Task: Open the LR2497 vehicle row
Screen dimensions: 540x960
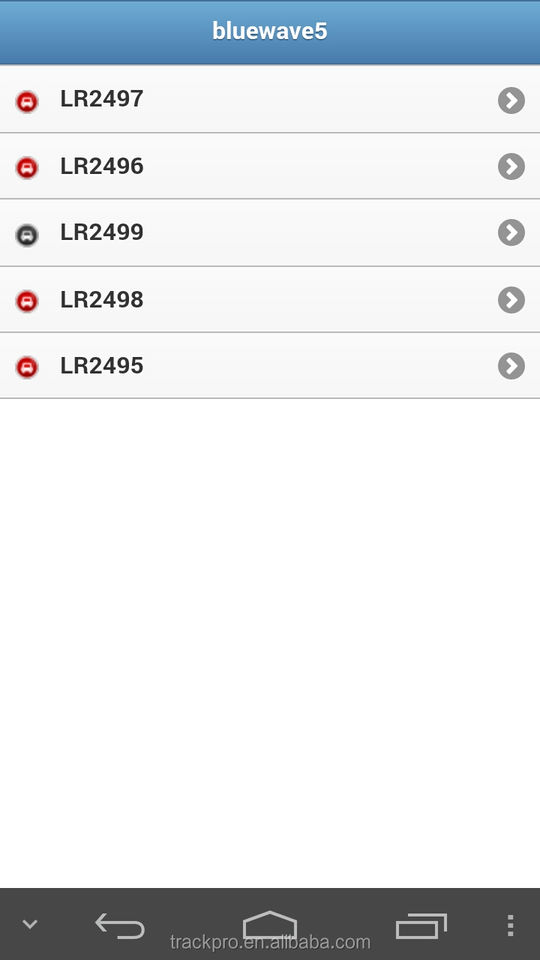Action: 270,99
